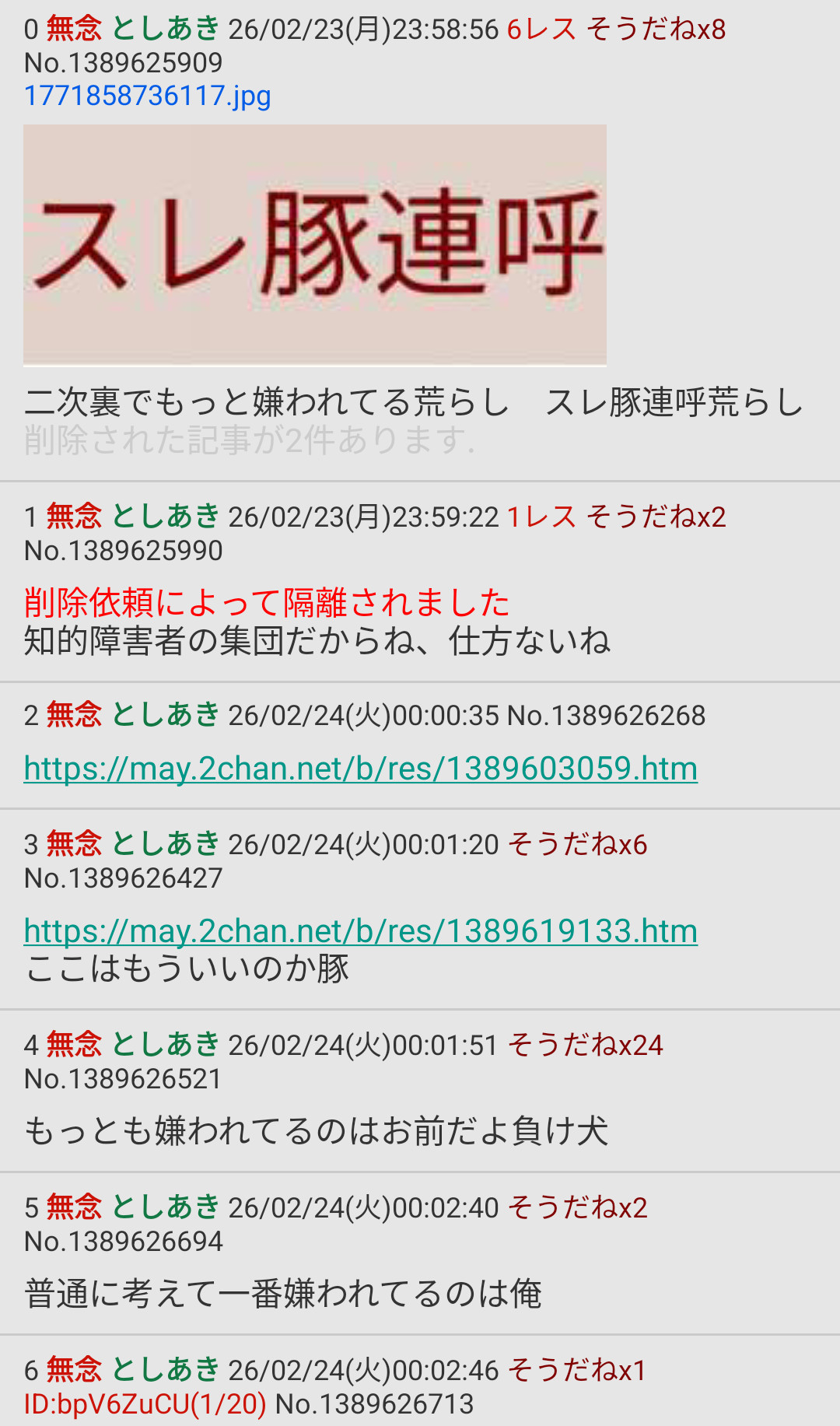Image resolution: width=840 pixels, height=1426 pixels.
Task: Open the res/1389603059.htm thread link
Action: click(360, 769)
